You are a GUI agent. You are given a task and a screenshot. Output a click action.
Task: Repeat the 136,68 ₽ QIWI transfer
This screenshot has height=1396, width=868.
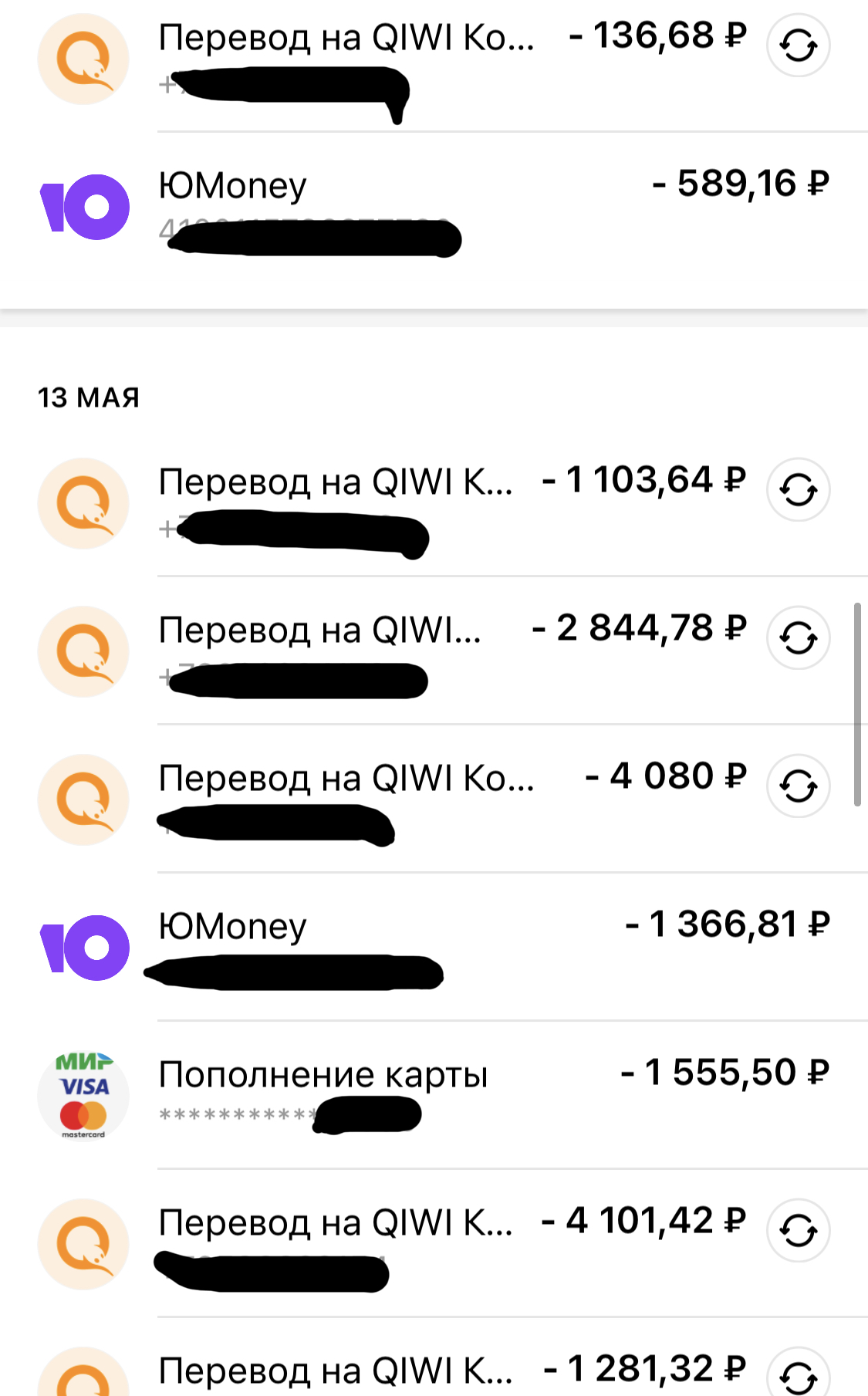798,46
